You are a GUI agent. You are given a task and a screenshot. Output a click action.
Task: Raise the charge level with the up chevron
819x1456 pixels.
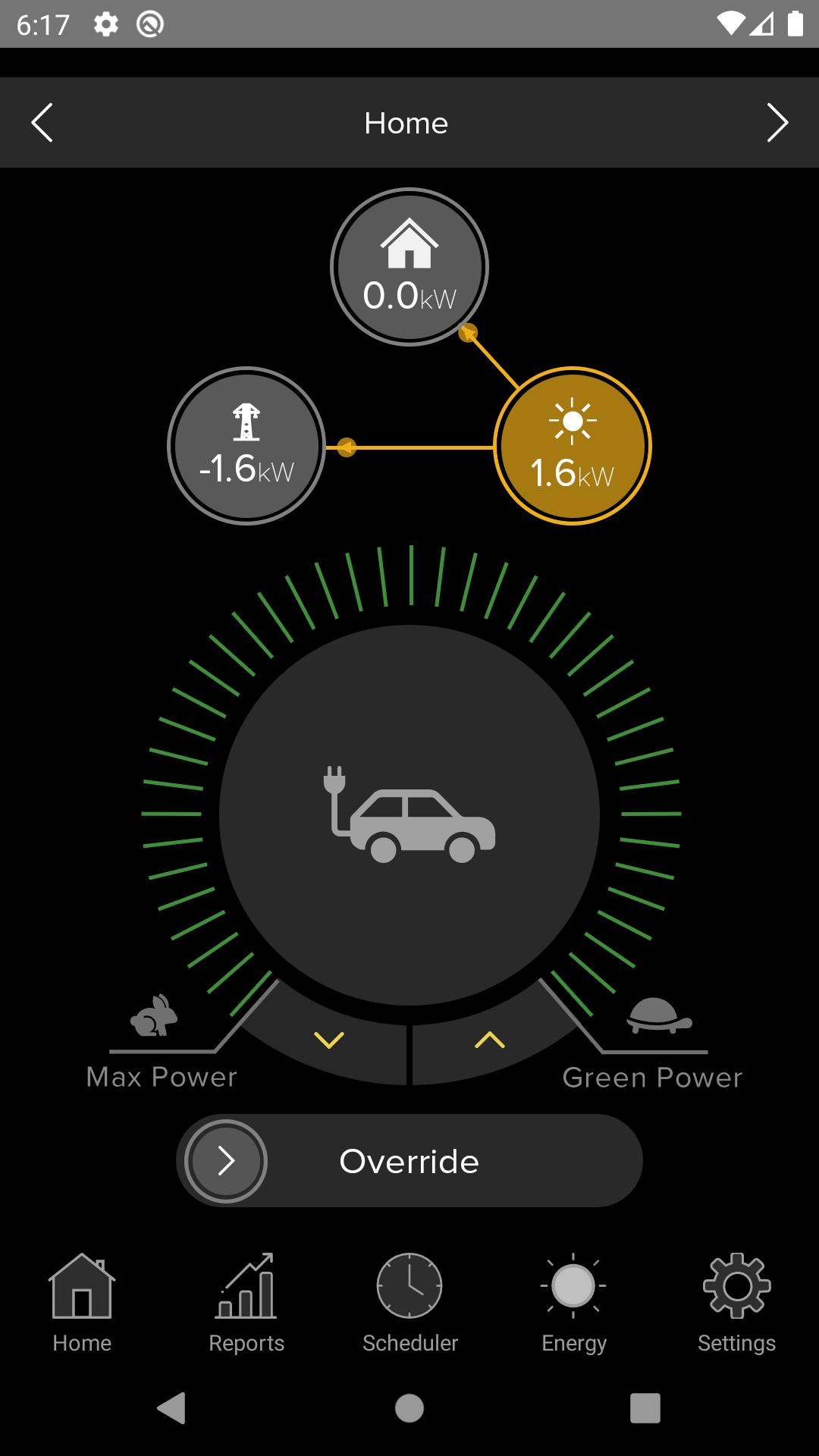[490, 1040]
